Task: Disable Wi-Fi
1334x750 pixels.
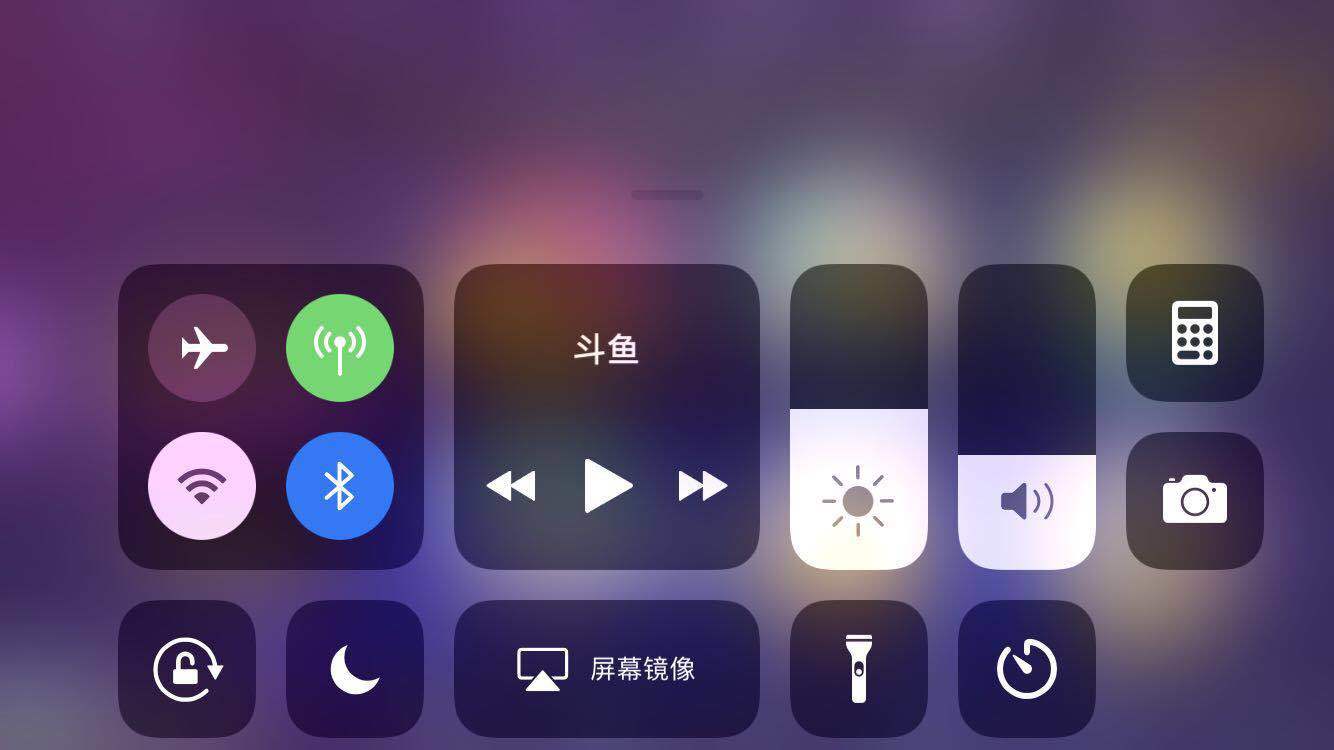Action: [202, 486]
